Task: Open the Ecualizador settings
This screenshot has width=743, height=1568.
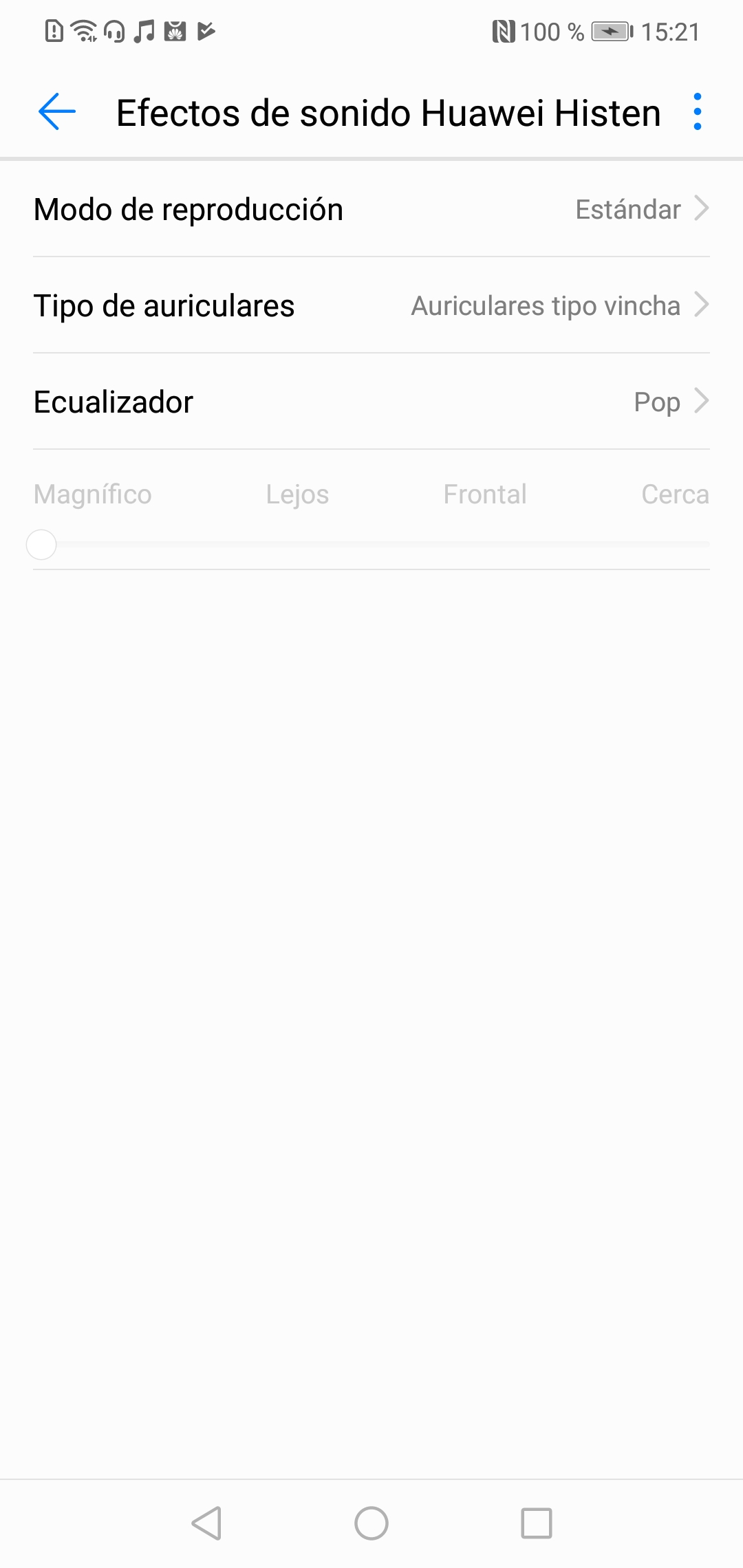Action: (x=371, y=402)
